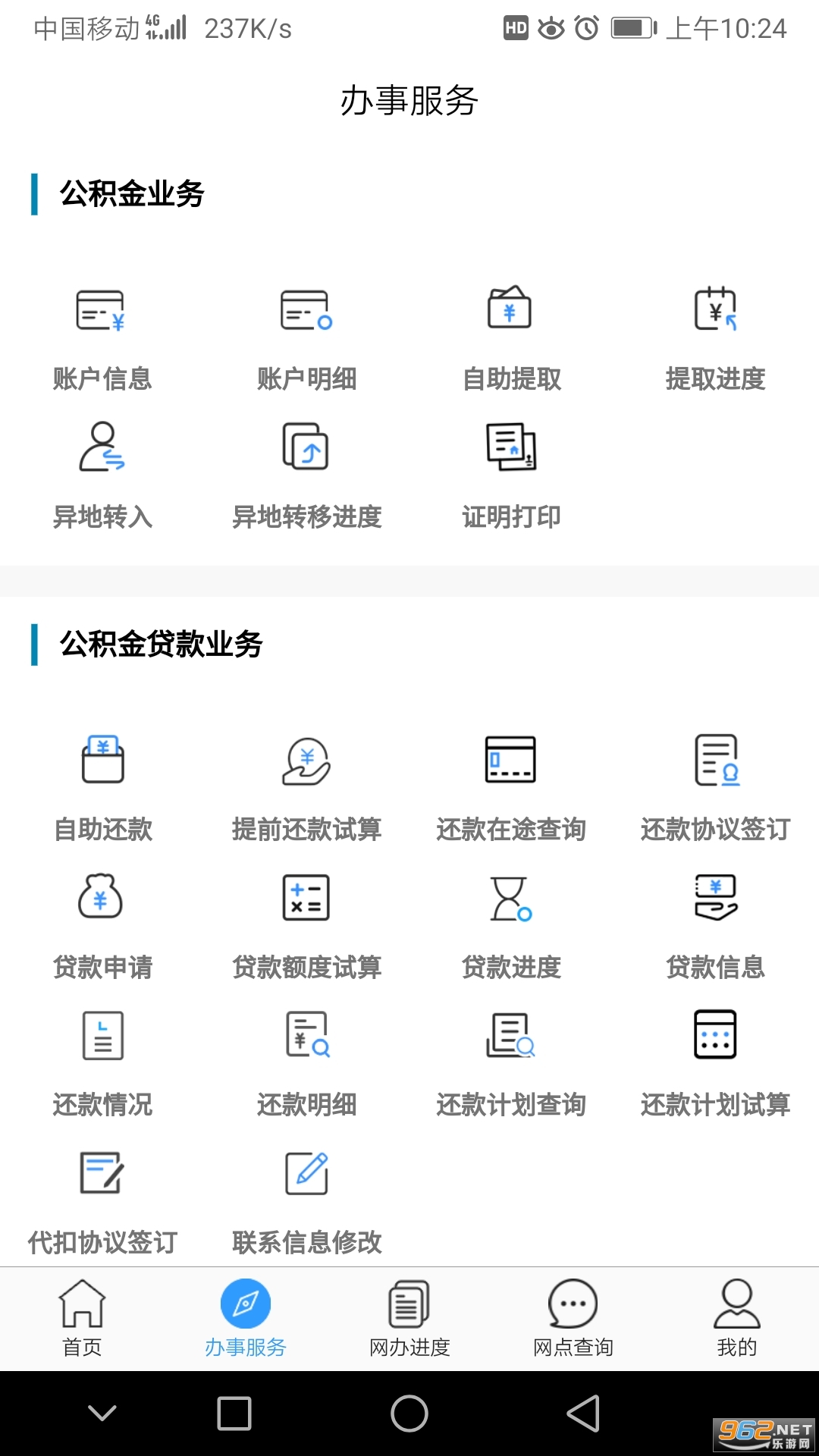Tap the system back button
819x1456 pixels.
(x=584, y=1414)
